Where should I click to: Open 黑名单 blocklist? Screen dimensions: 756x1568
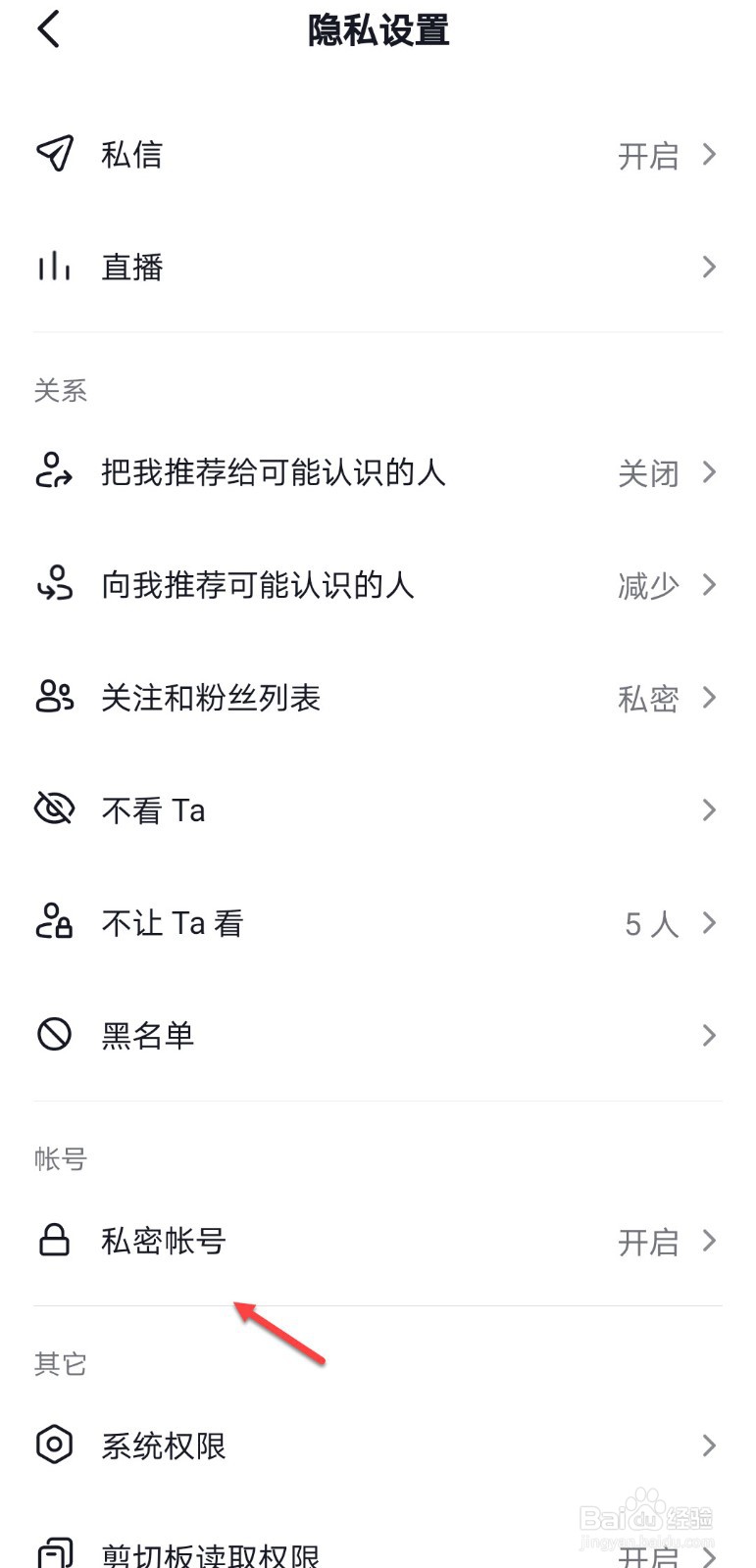(x=378, y=1035)
